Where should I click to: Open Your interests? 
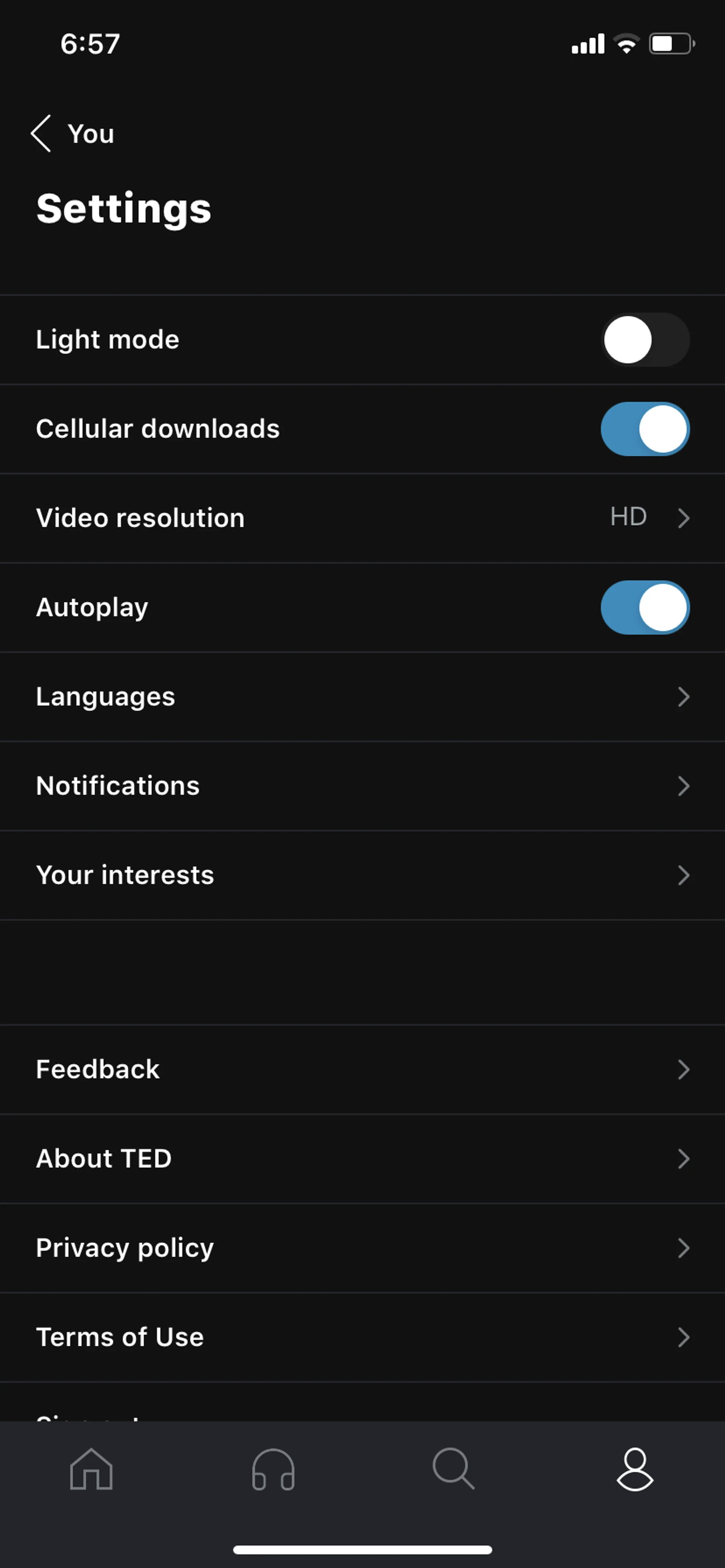[362, 875]
